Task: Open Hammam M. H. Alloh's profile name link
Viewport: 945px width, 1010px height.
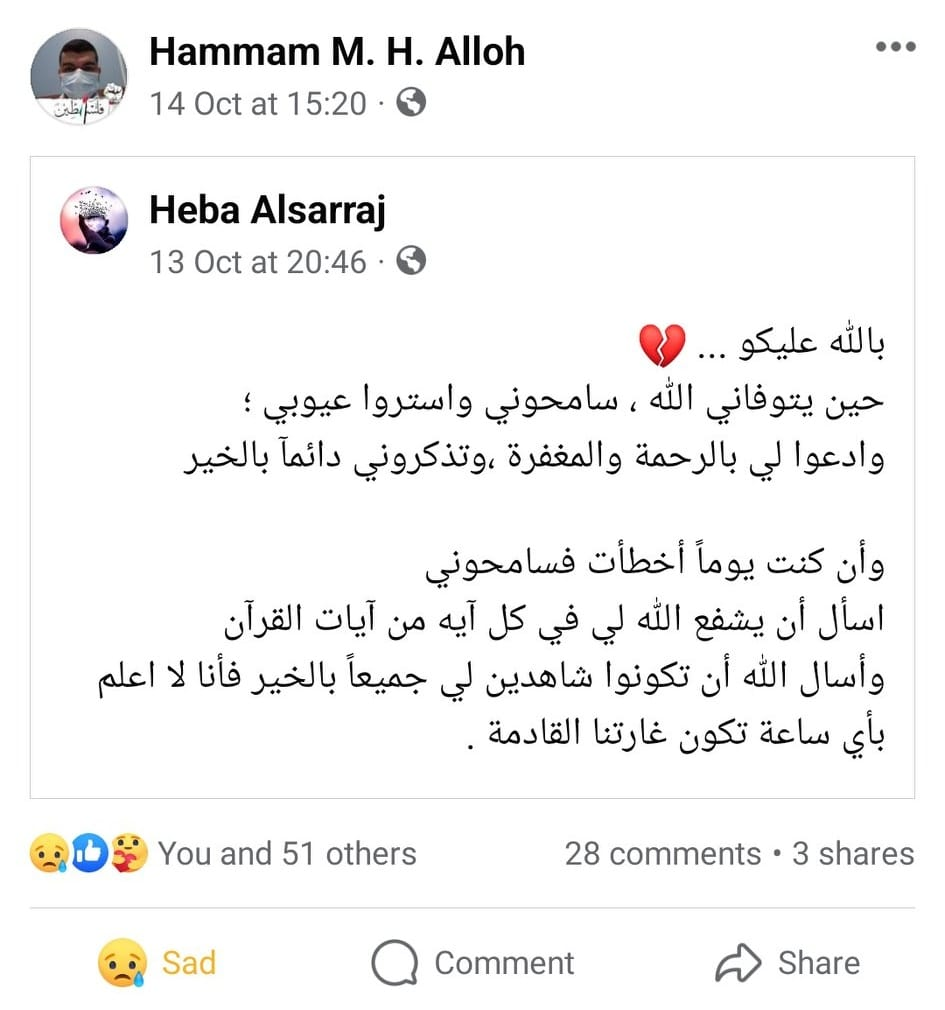Action: (337, 52)
